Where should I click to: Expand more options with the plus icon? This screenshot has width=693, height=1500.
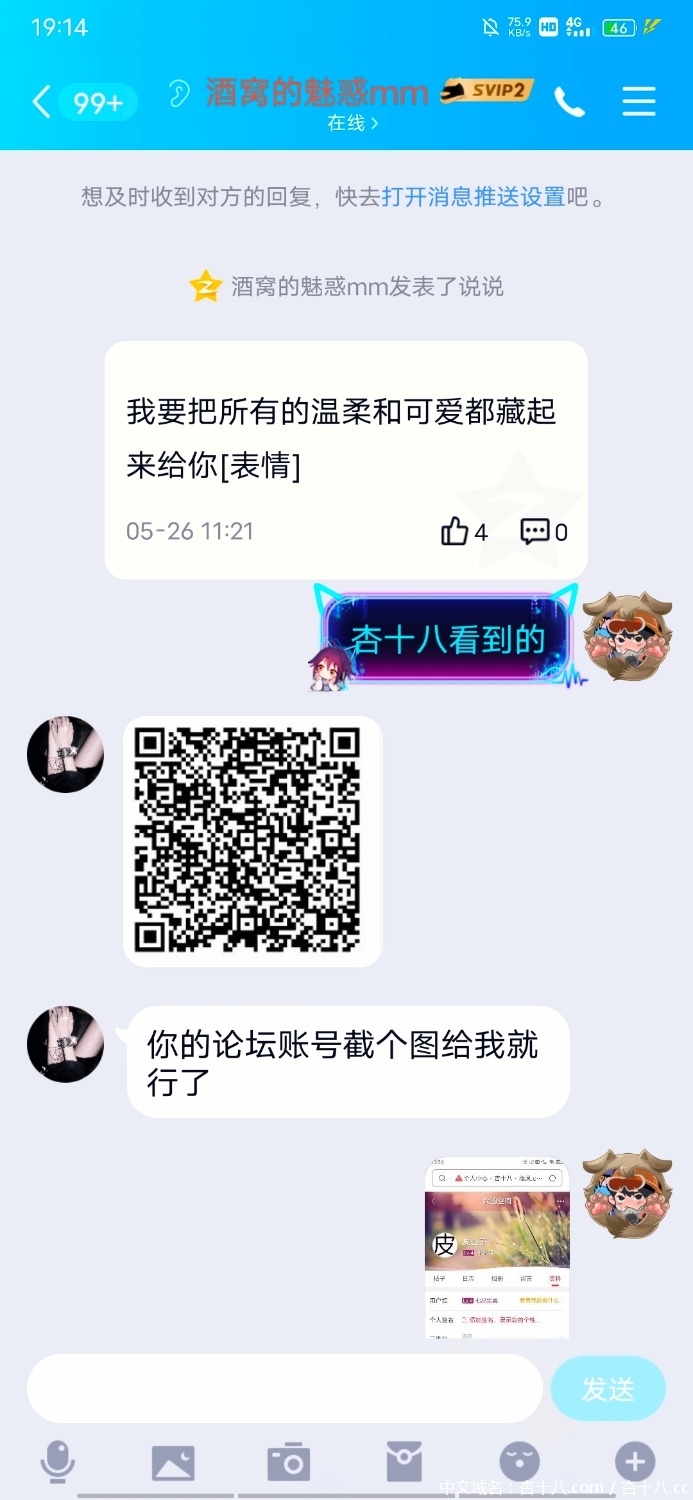[634, 1462]
